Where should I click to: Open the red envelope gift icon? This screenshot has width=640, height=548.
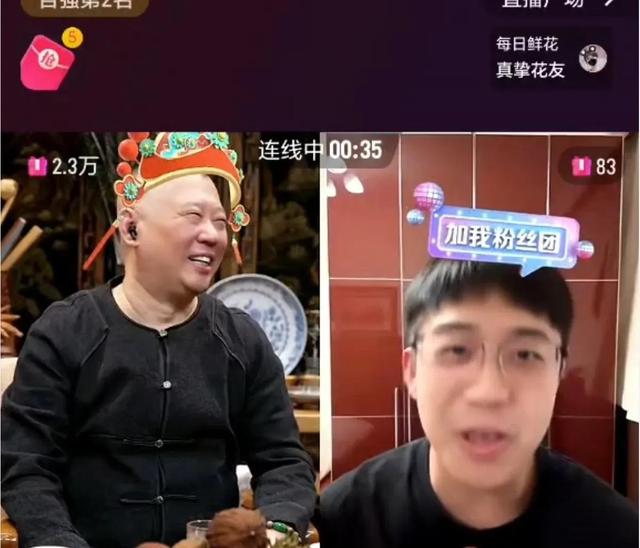(47, 61)
